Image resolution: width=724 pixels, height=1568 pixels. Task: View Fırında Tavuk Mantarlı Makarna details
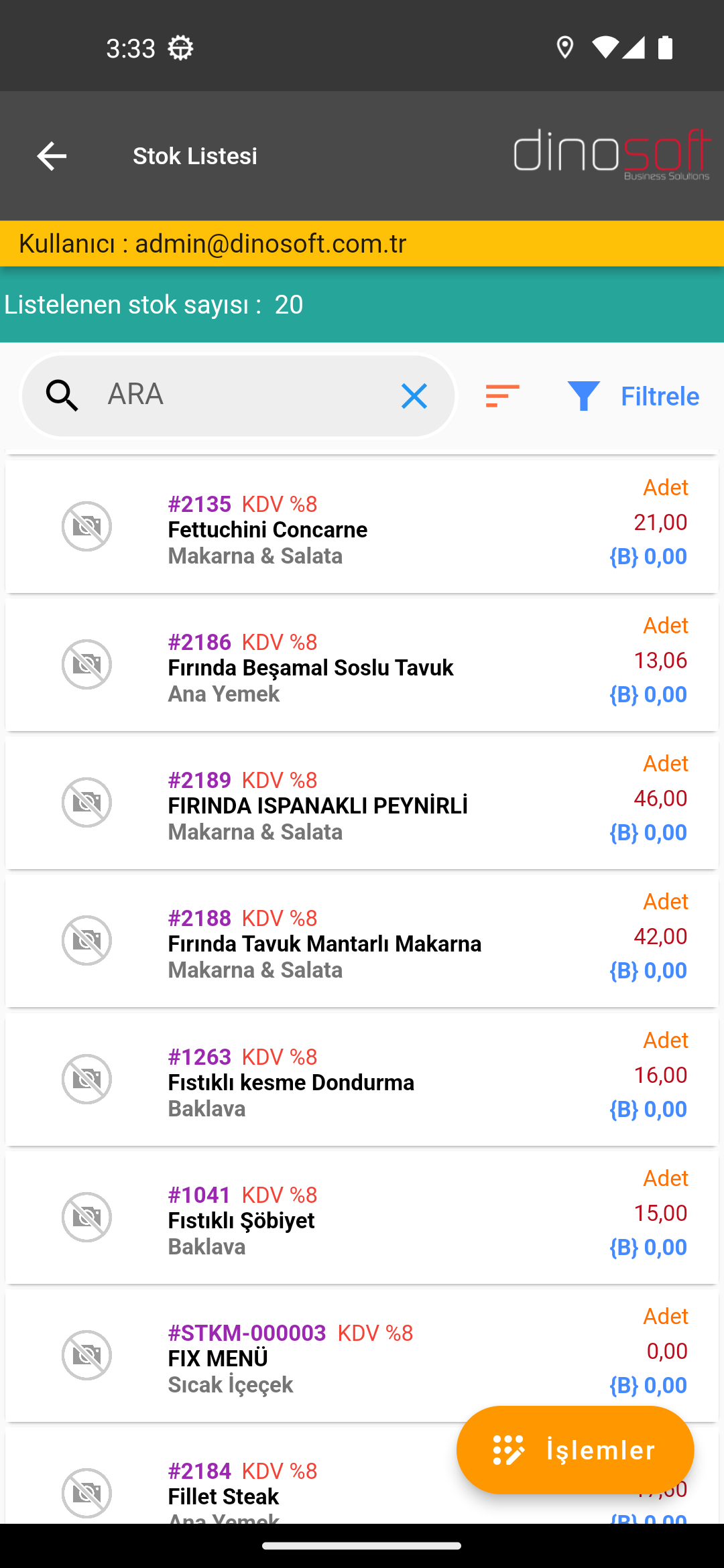[362, 941]
